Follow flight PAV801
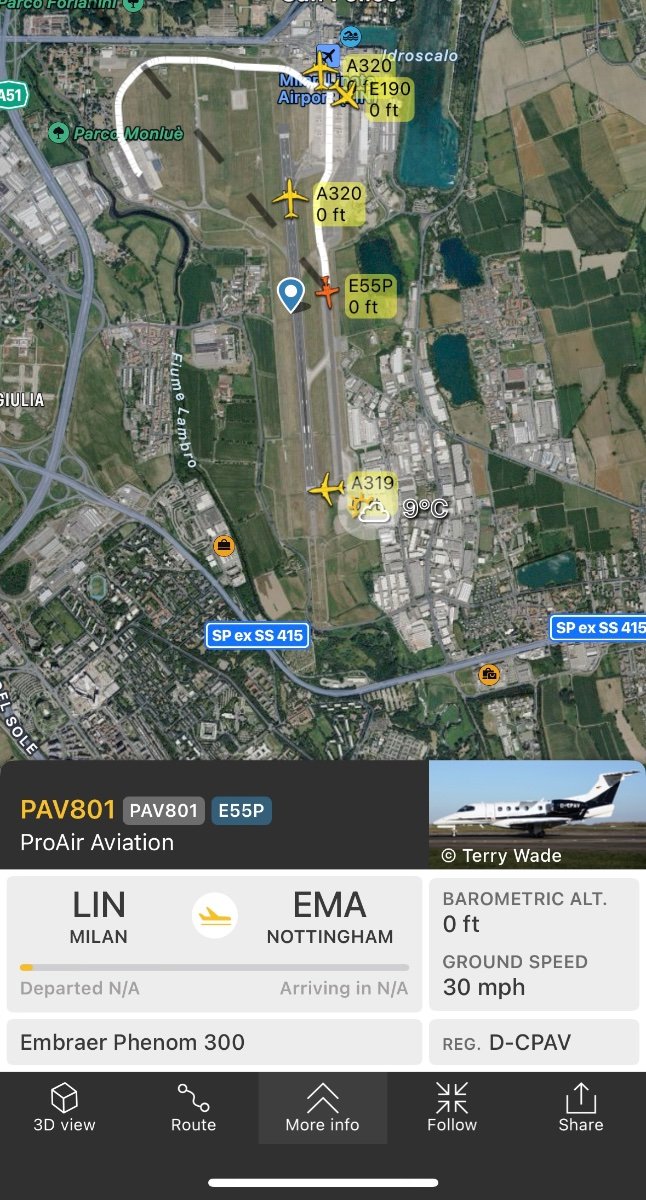The image size is (646, 1200). coord(452,1107)
